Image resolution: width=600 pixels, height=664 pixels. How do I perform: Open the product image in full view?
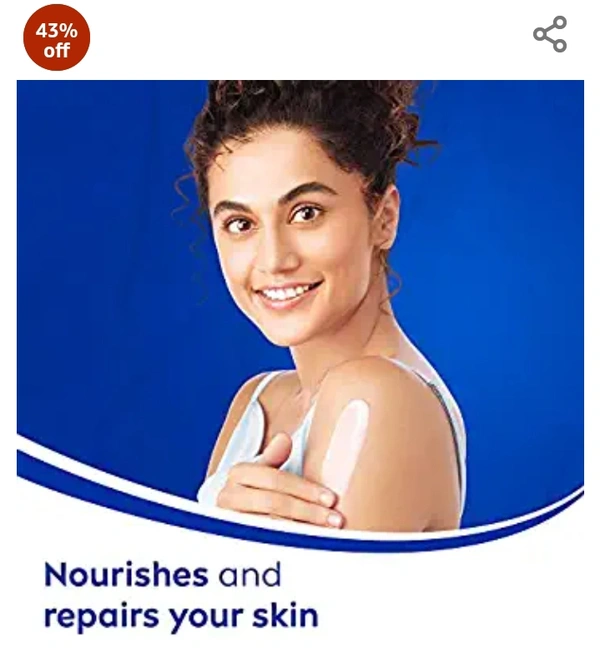(x=300, y=360)
